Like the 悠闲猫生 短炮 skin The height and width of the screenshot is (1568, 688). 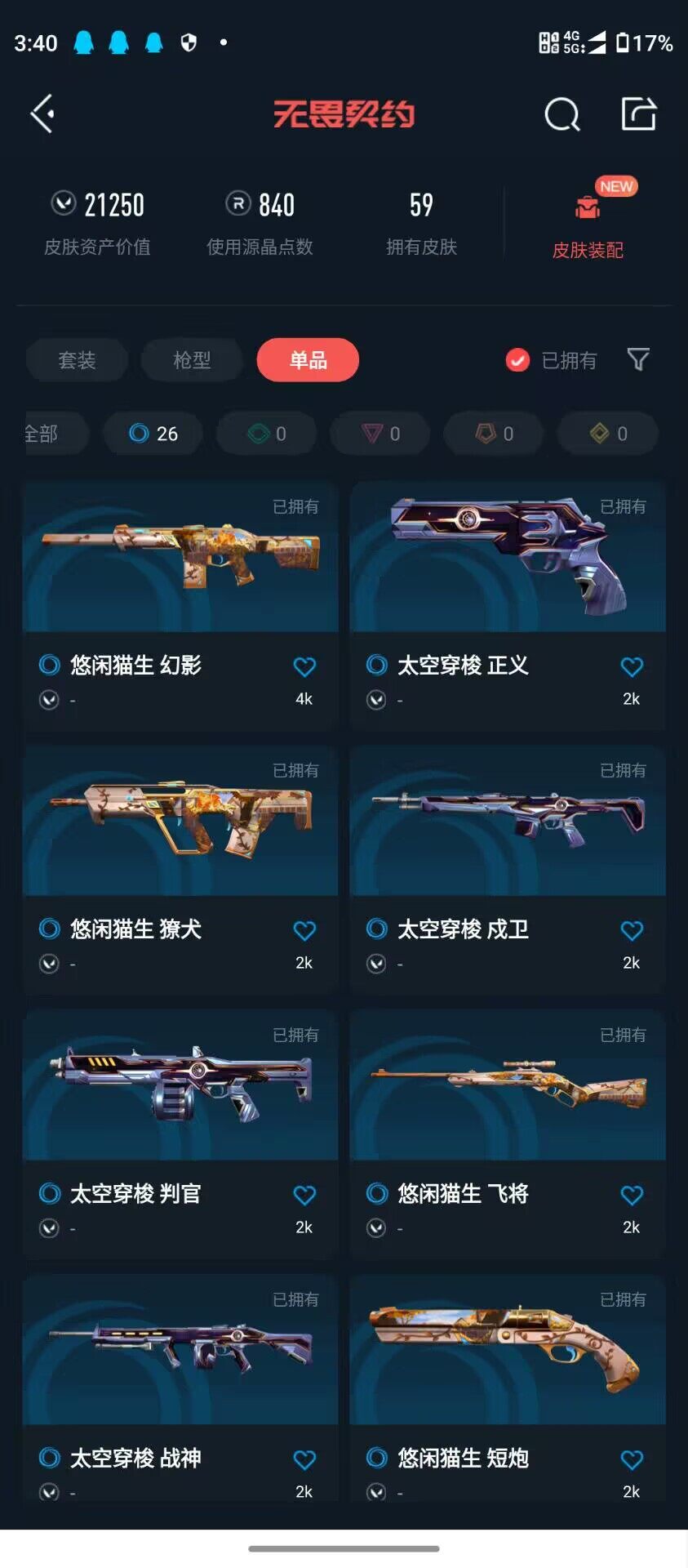[632, 1459]
